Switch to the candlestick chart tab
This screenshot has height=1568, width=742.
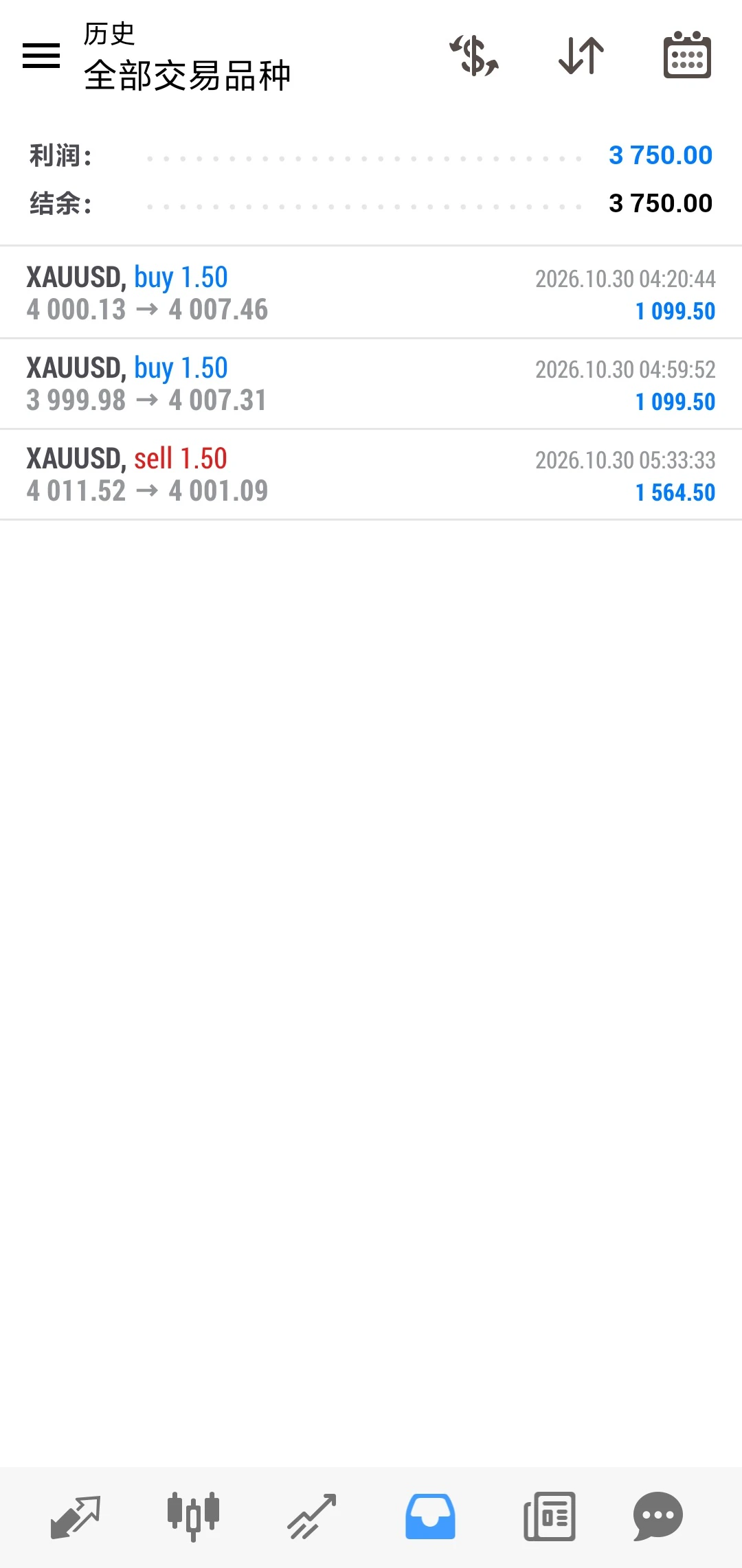[x=193, y=1516]
